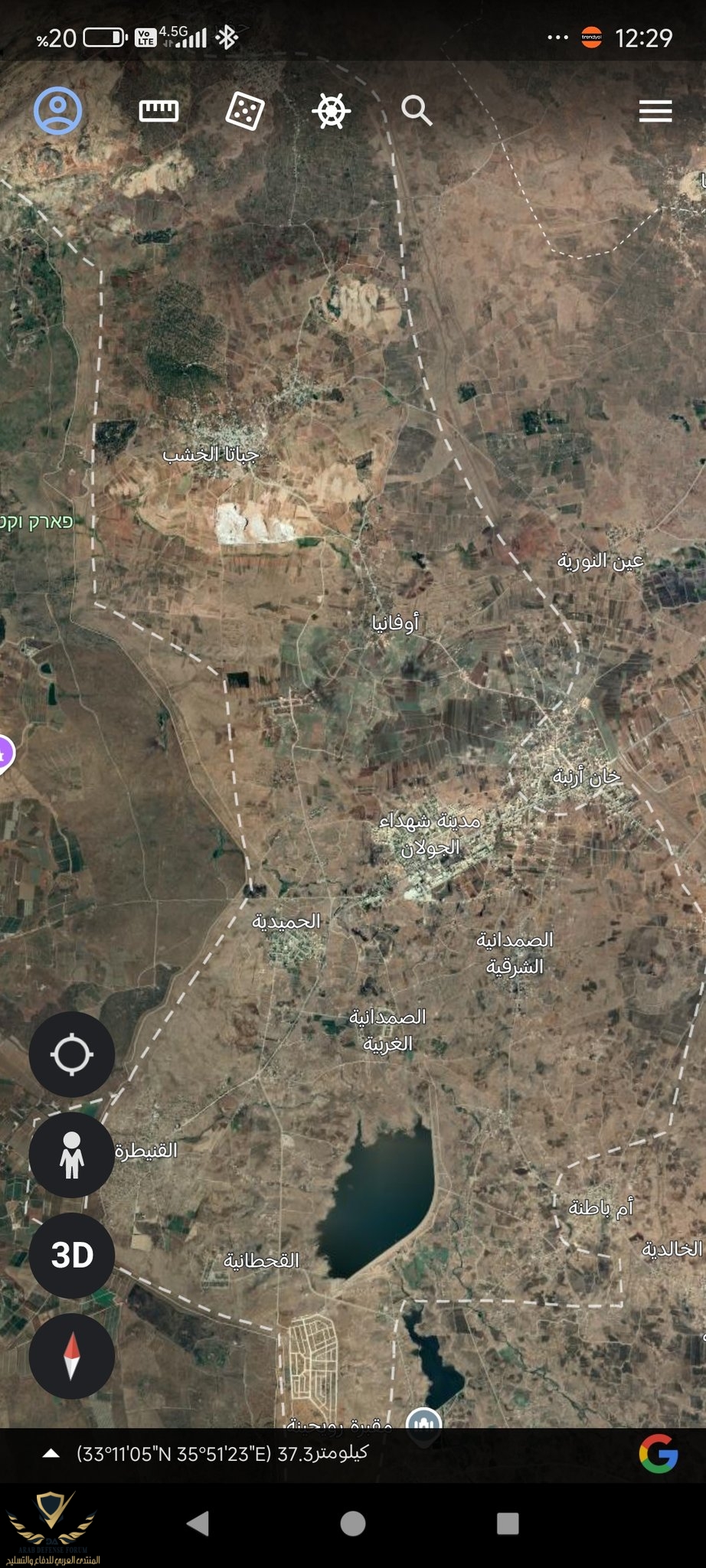The image size is (706, 1568).
Task: Tap the cemetery place marker pin
Action: point(423,1420)
